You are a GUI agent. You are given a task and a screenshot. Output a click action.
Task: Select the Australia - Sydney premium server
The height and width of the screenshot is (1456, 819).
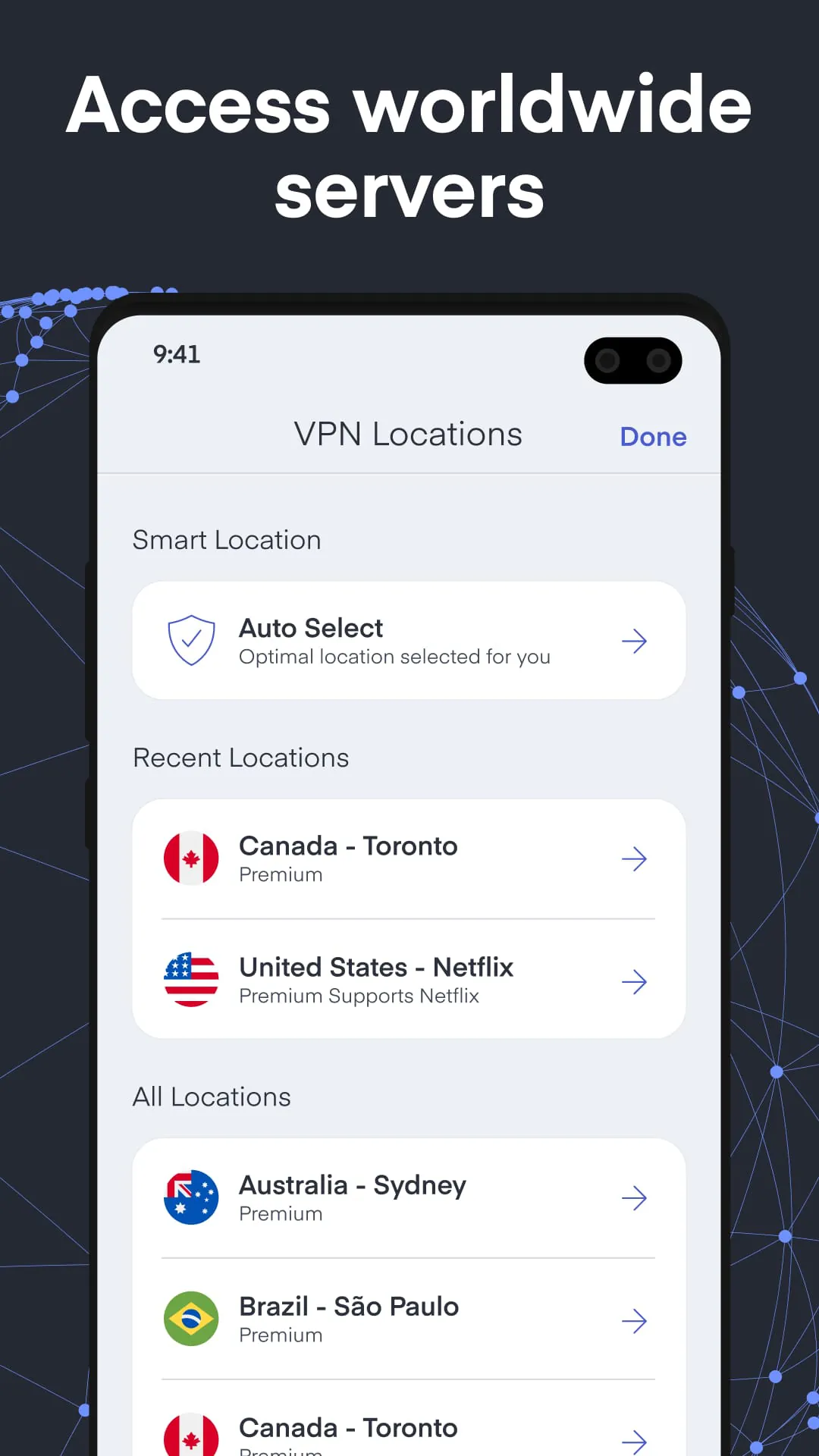click(352, 1197)
